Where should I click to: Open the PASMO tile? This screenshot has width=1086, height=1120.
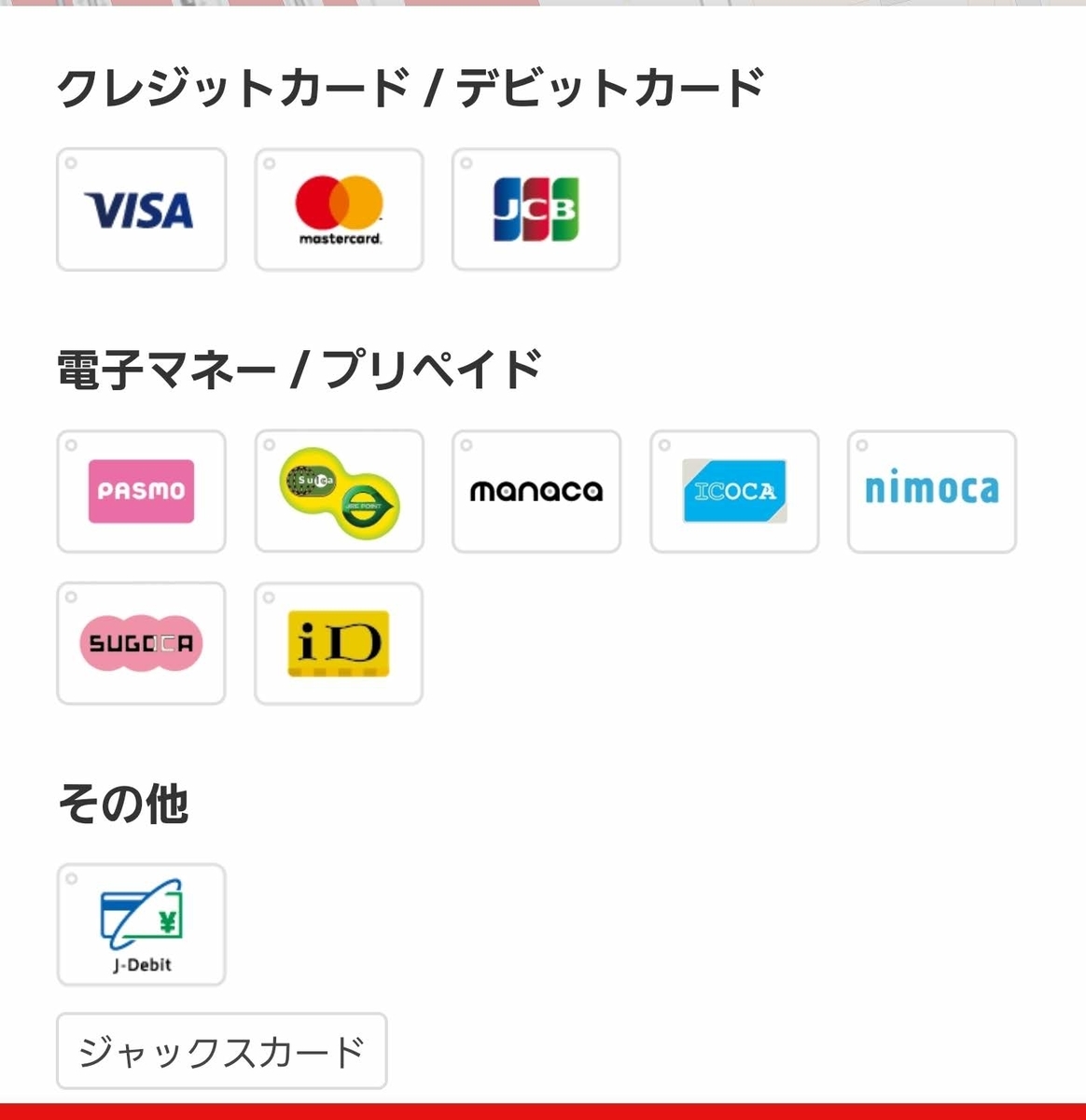pyautogui.click(x=141, y=491)
